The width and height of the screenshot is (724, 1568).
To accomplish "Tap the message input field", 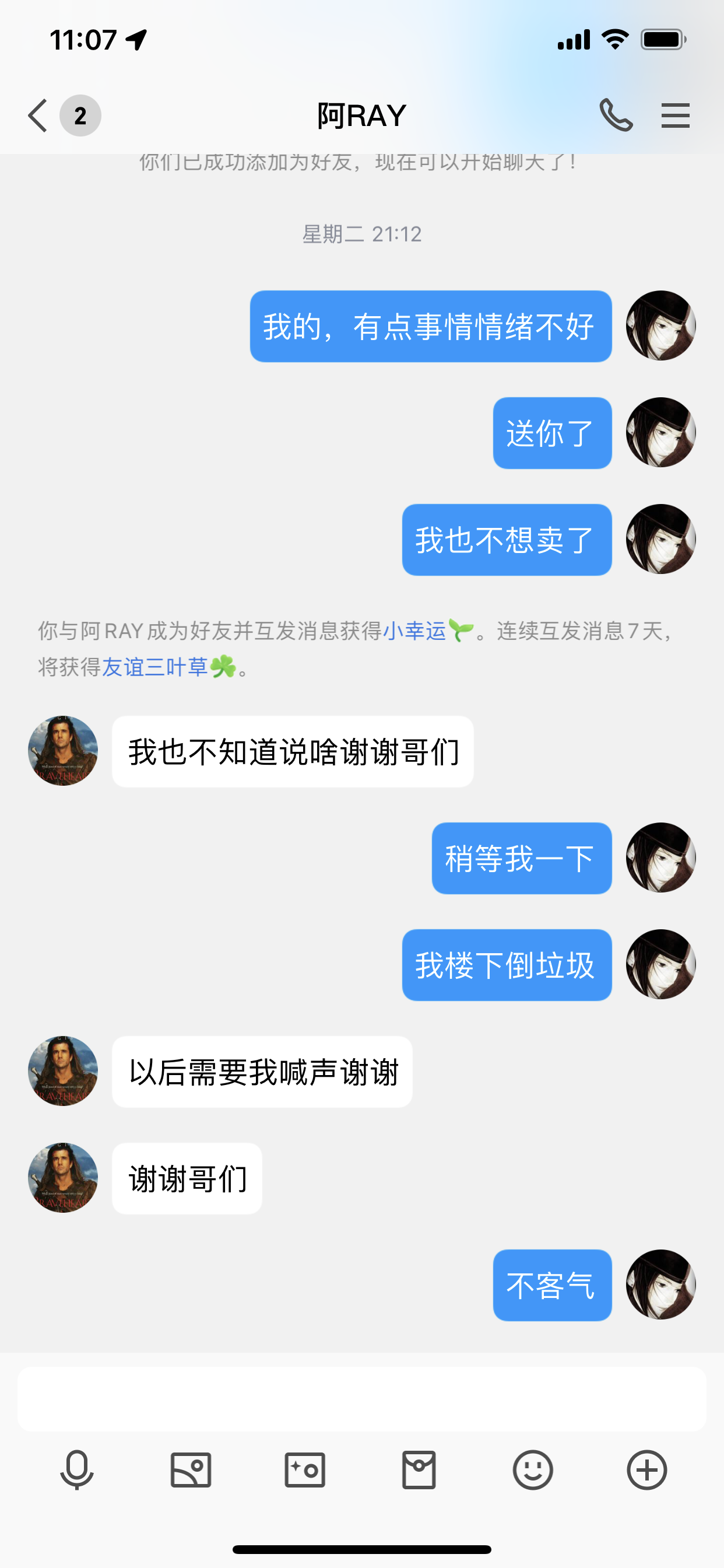I will click(x=361, y=1398).
